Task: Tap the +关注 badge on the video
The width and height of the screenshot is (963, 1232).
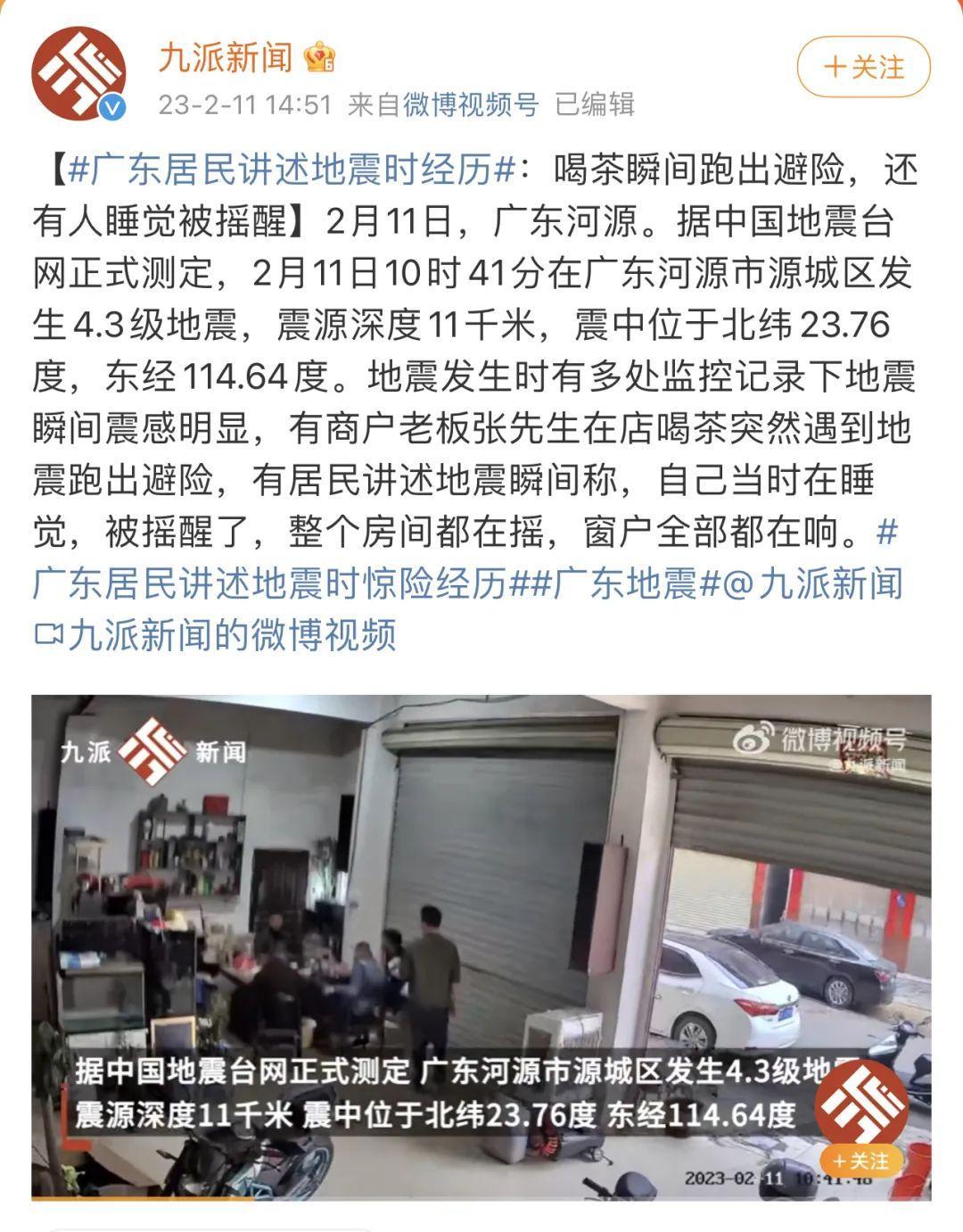Action: pyautogui.click(x=860, y=1161)
